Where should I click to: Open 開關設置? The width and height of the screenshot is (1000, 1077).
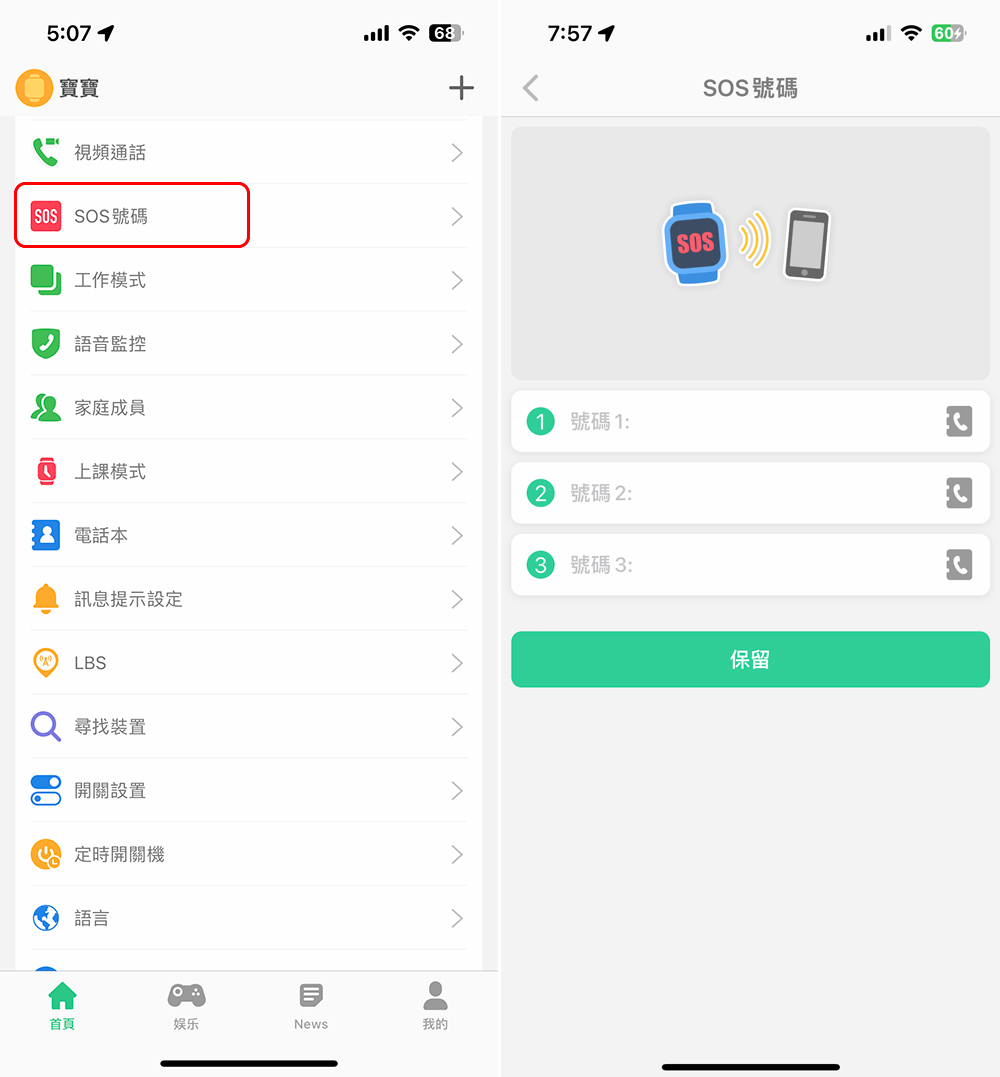248,791
